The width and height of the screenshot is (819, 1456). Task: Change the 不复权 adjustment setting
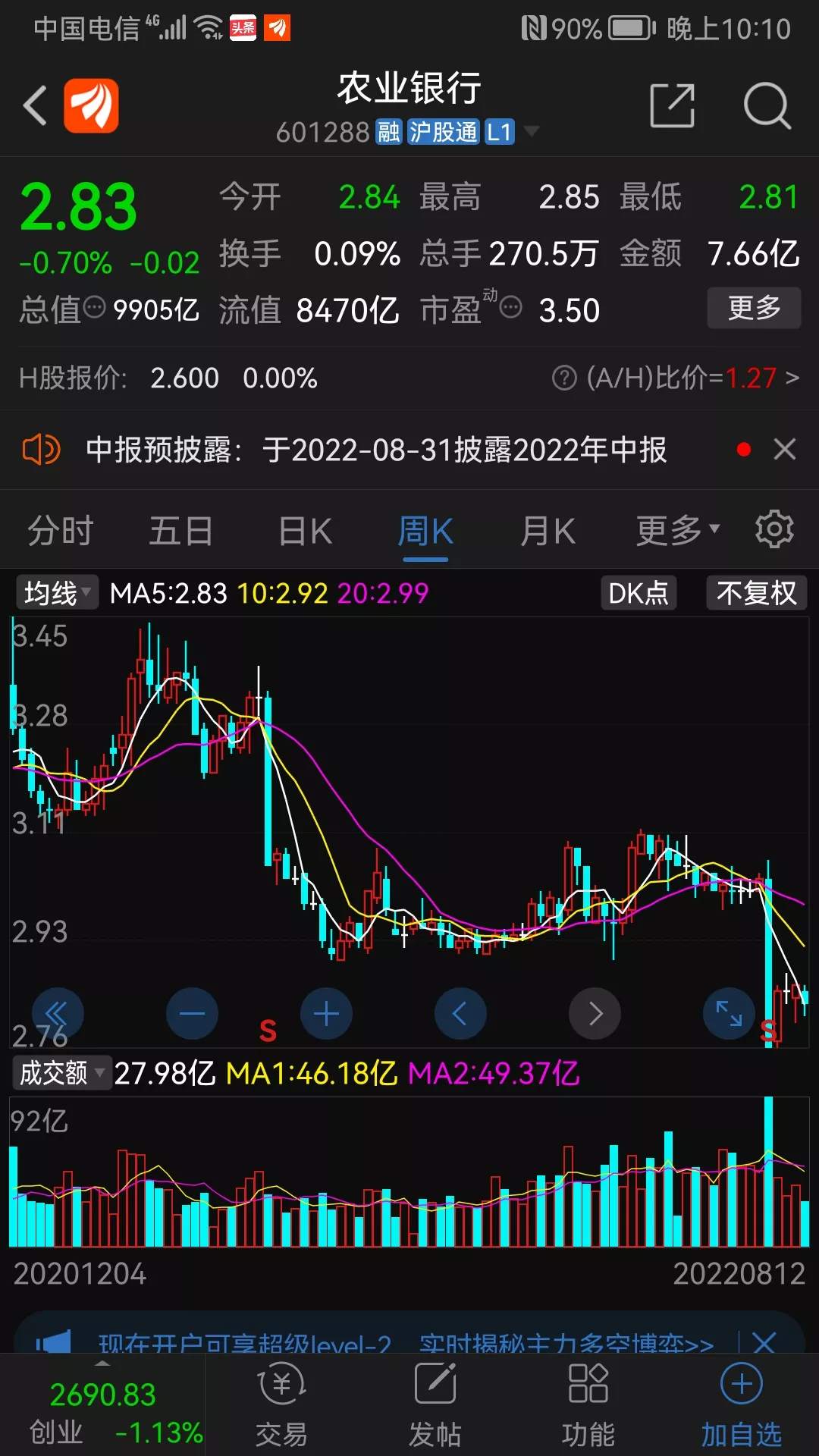tap(756, 592)
